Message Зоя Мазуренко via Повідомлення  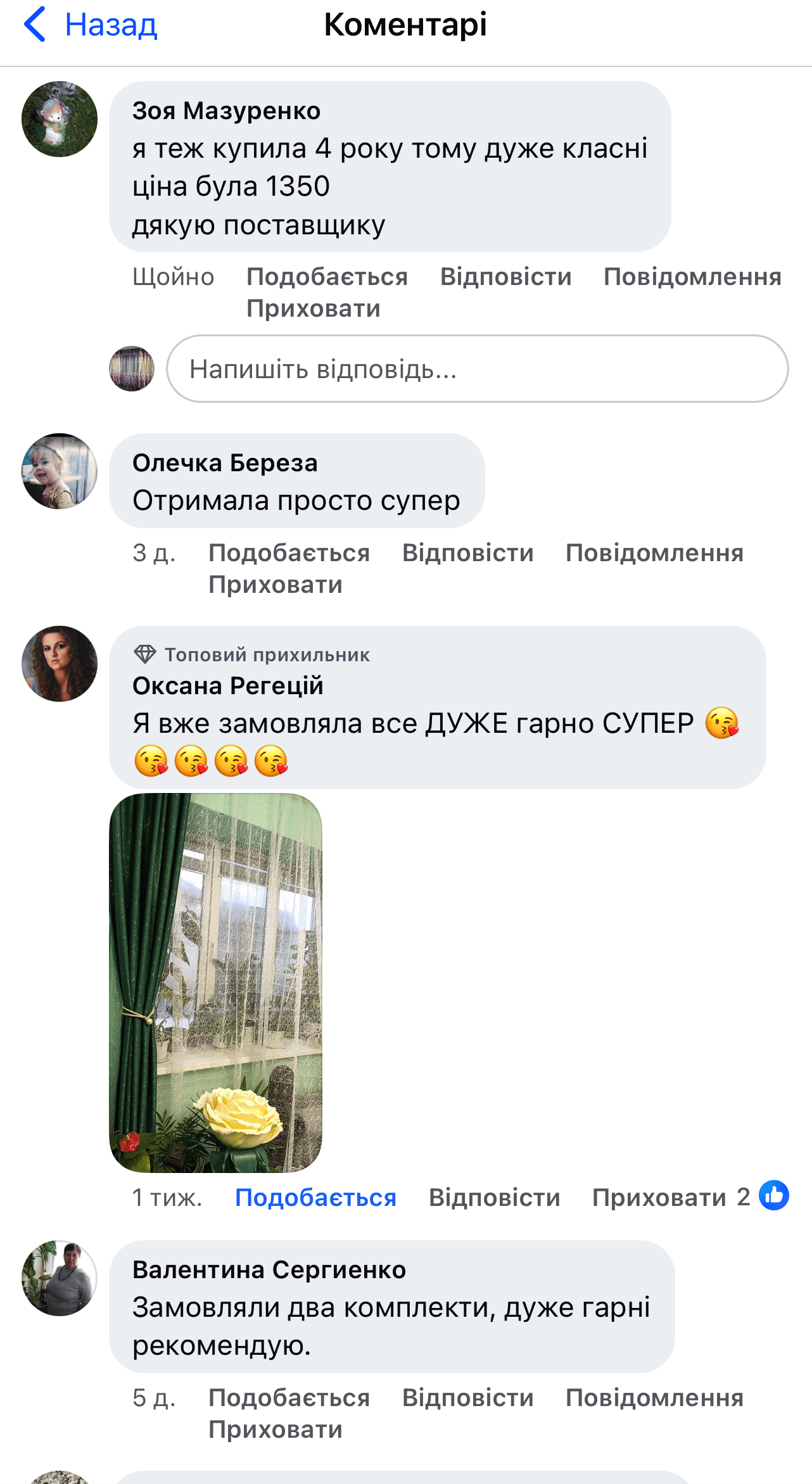692,277
